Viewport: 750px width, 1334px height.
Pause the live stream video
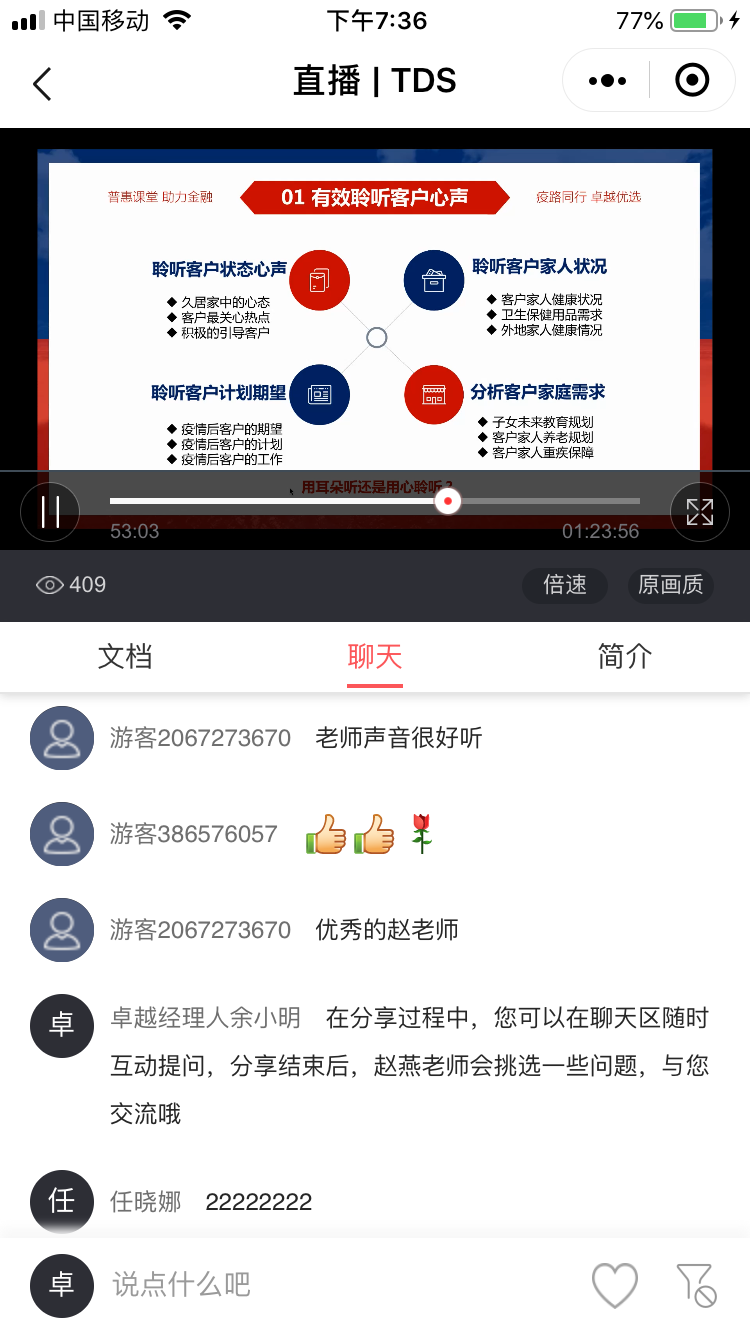50,511
